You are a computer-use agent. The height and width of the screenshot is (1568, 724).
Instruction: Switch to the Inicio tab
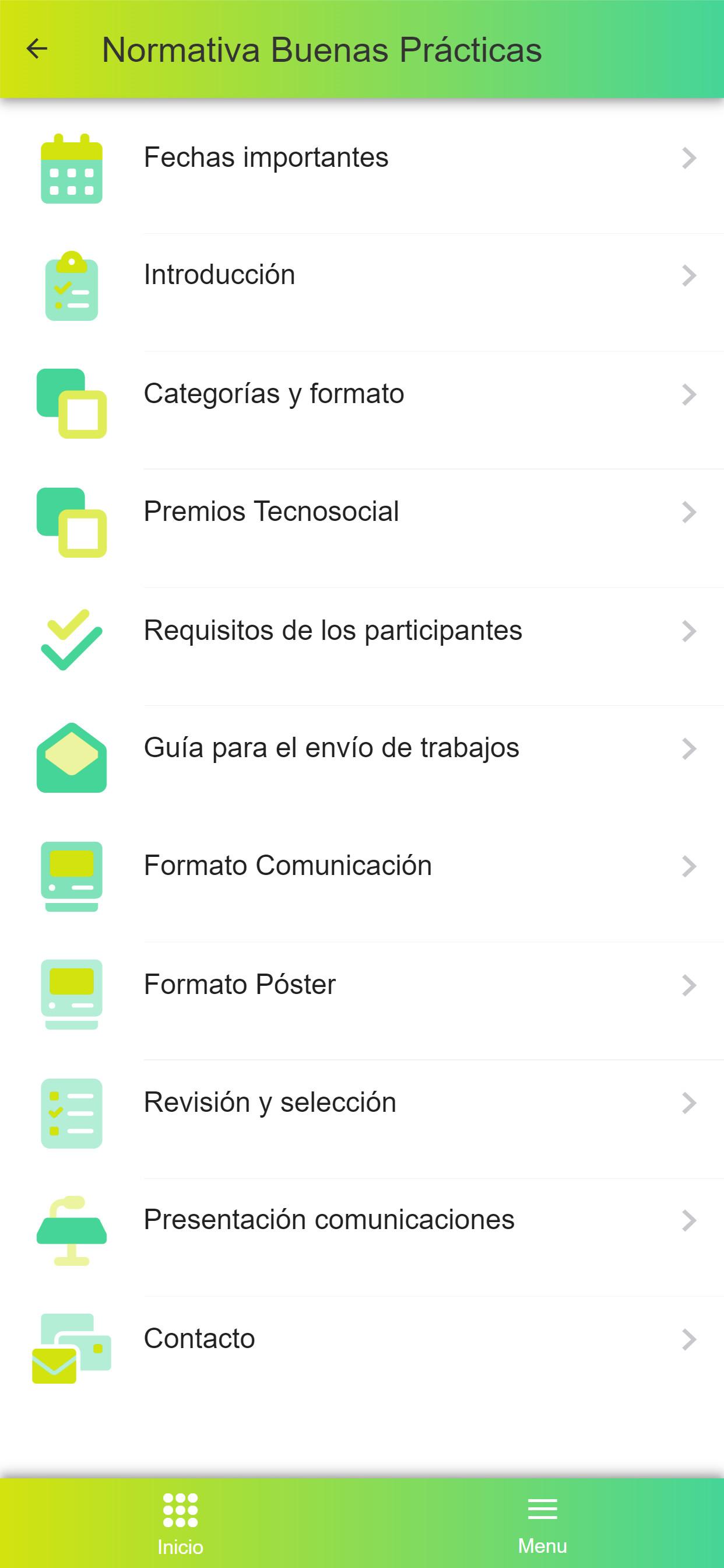pos(181,1524)
